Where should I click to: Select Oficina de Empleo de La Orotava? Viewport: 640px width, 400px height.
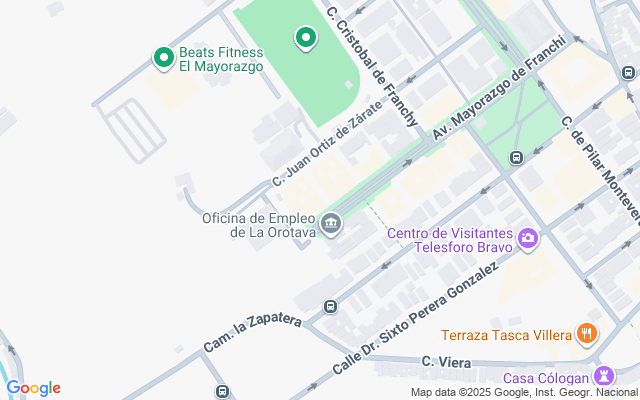(x=331, y=221)
